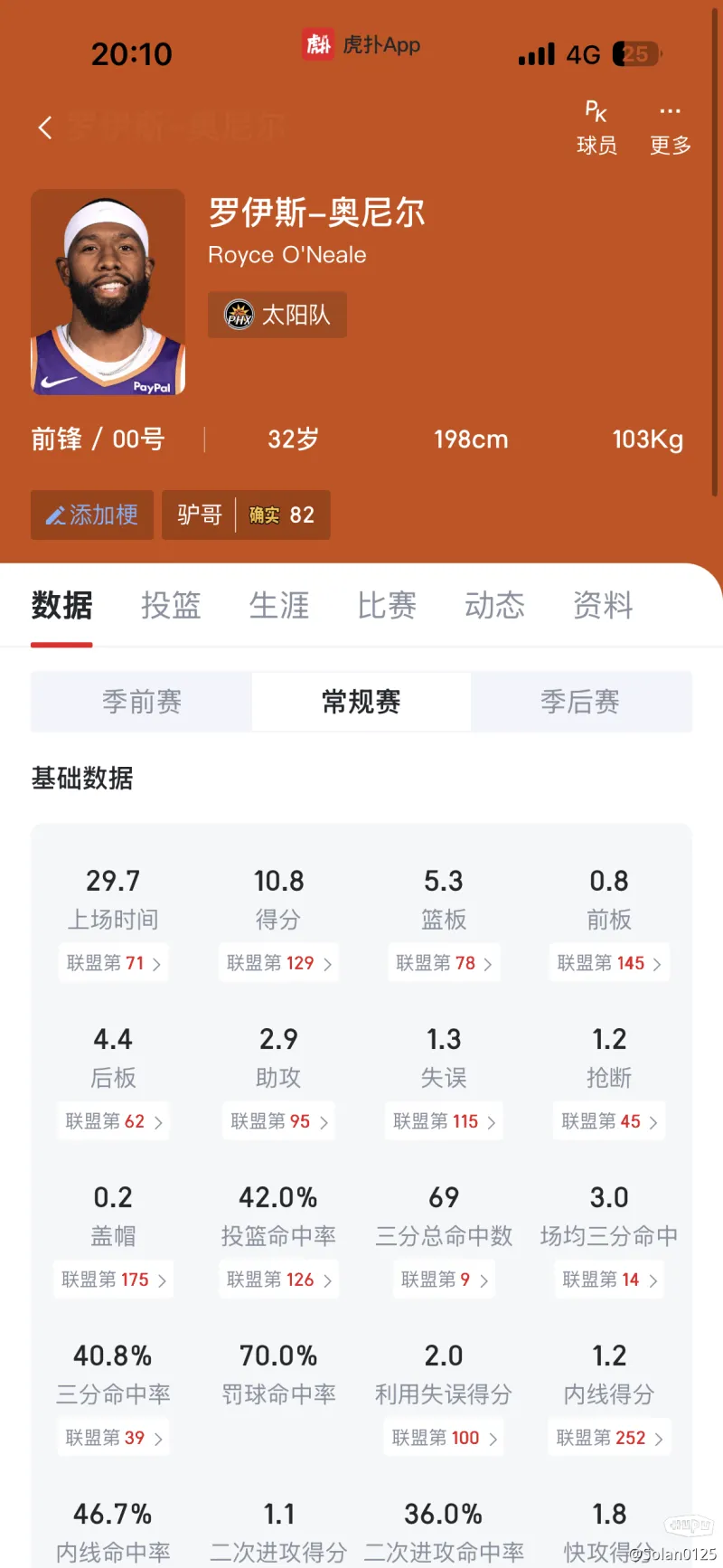Go back using the top-left arrow
The height and width of the screenshot is (1568, 723).
[45, 128]
